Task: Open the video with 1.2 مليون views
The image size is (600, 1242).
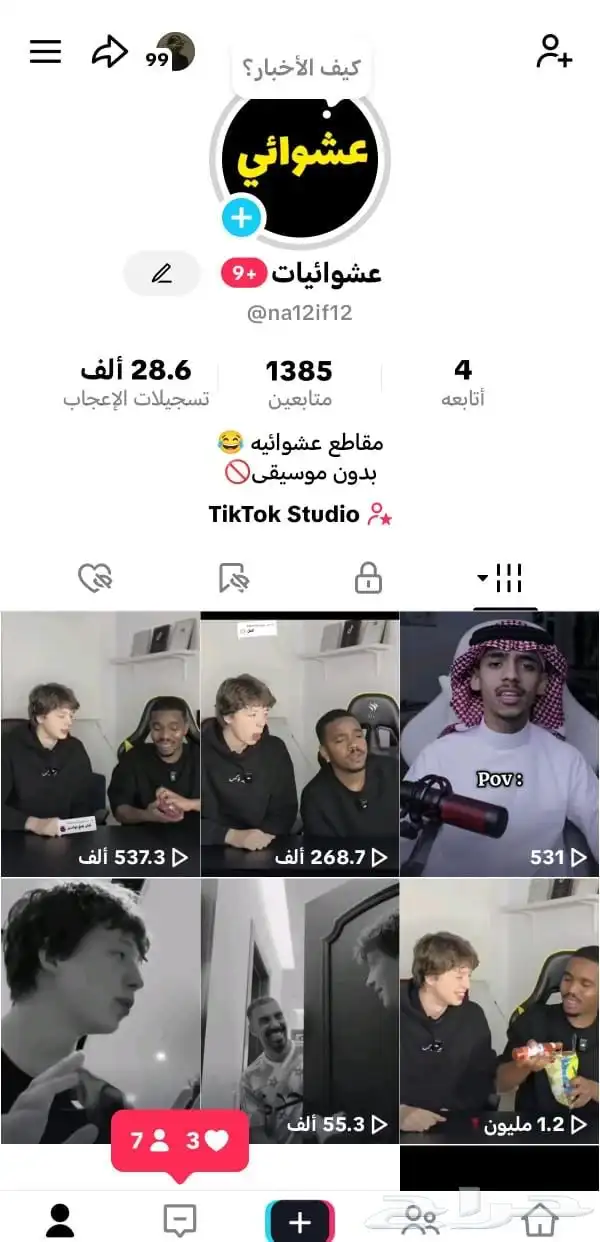Action: pyautogui.click(x=499, y=1010)
